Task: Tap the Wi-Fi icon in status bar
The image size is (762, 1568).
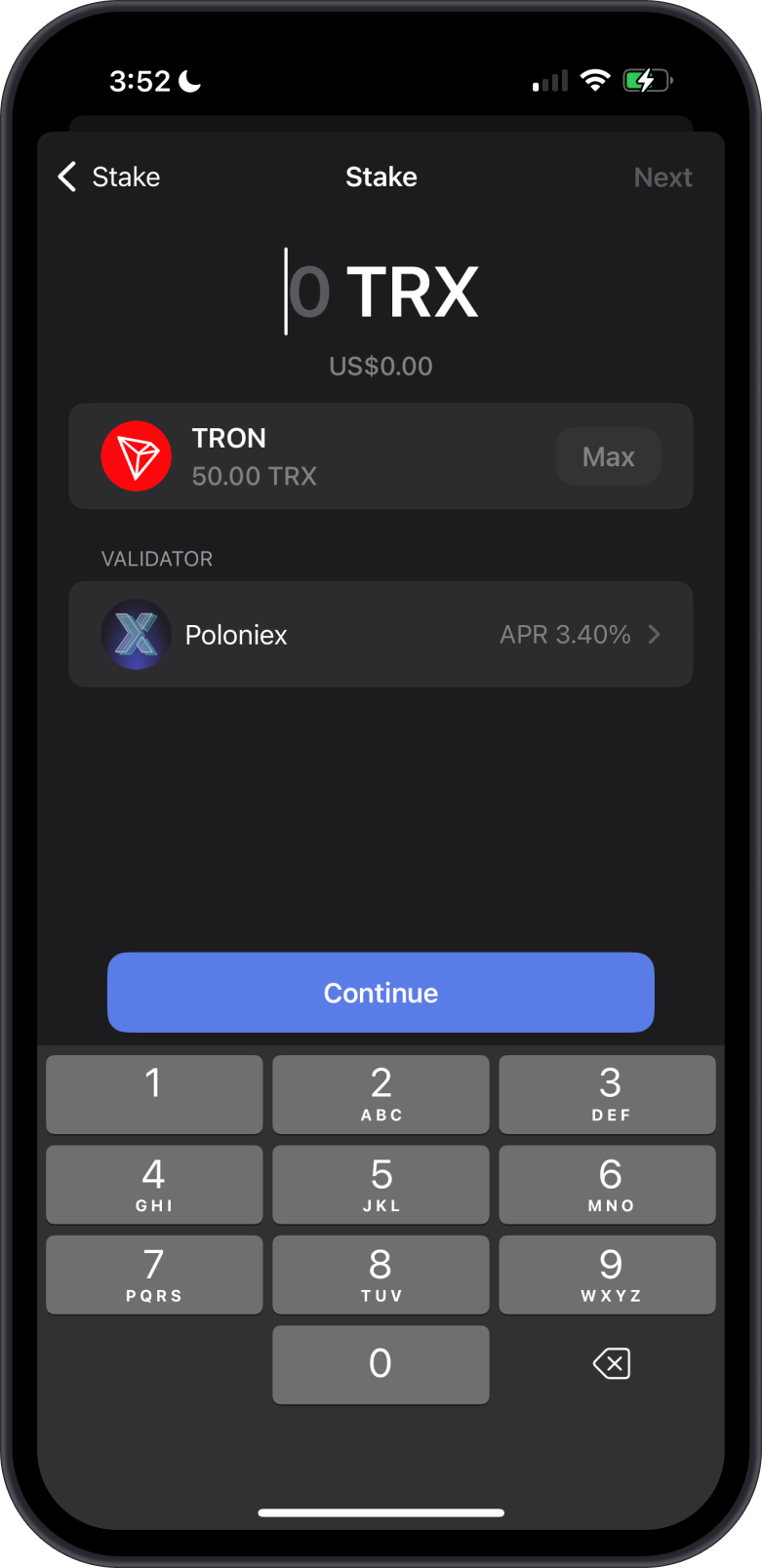Action: point(597,80)
